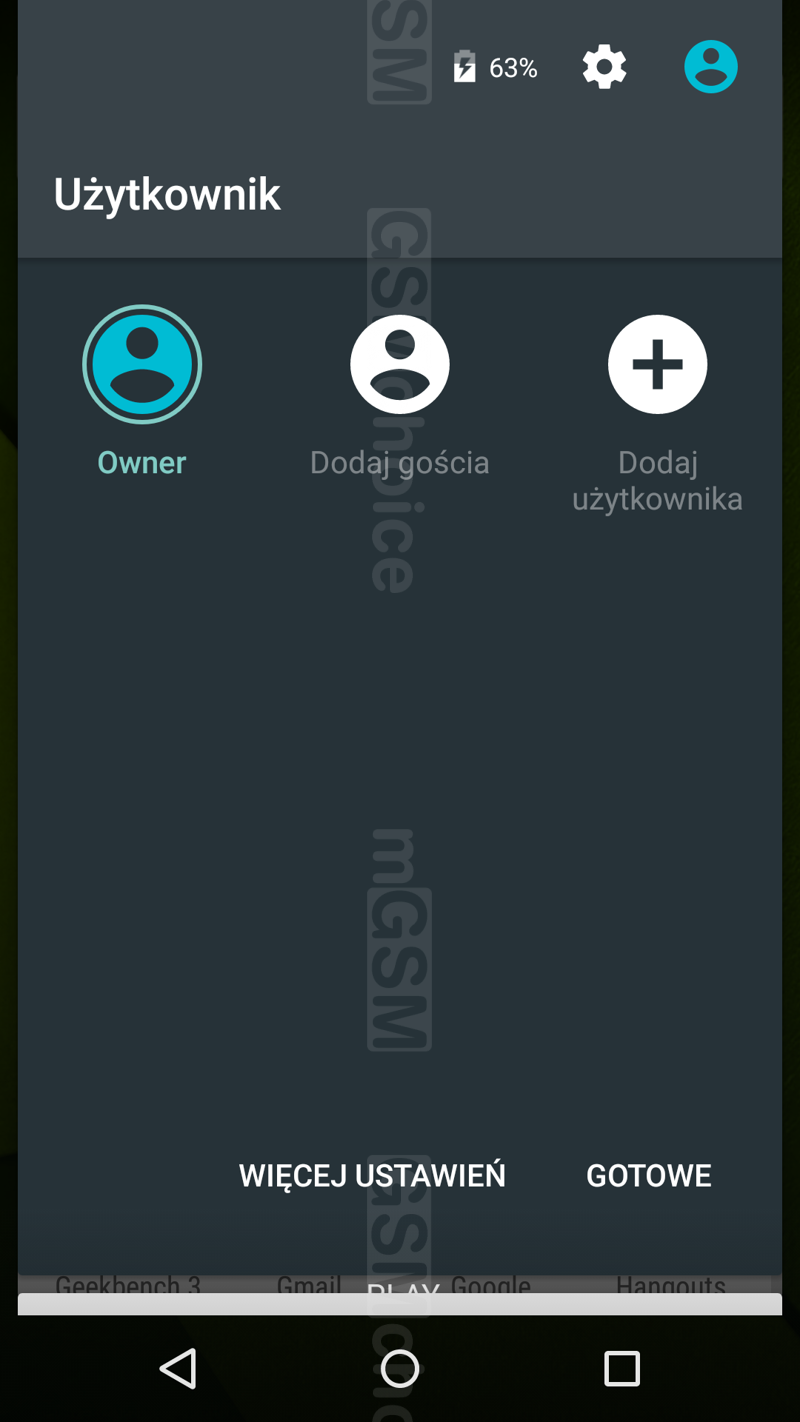
Task: Open the recent apps overview
Action: coord(622,1368)
